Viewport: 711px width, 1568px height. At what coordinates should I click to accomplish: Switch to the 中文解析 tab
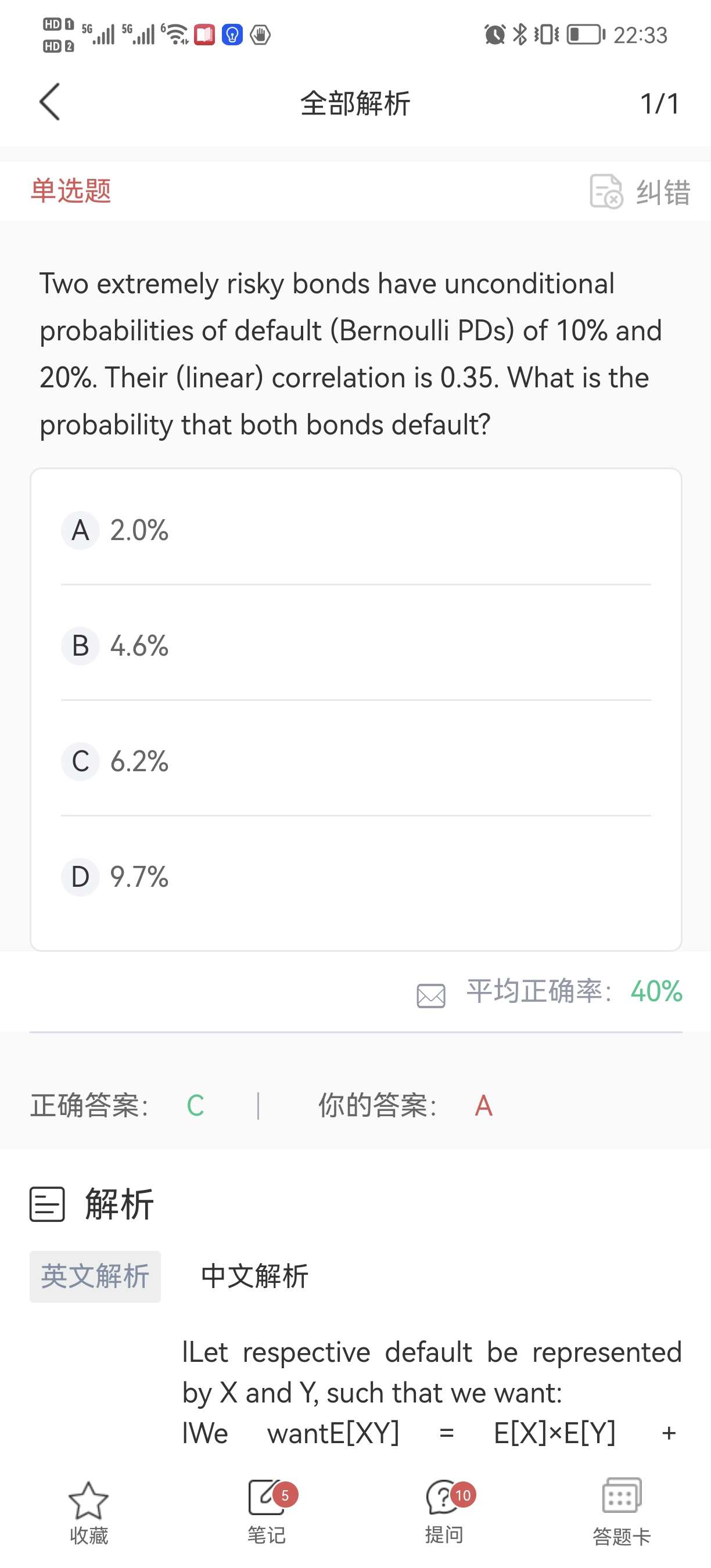tap(254, 1276)
